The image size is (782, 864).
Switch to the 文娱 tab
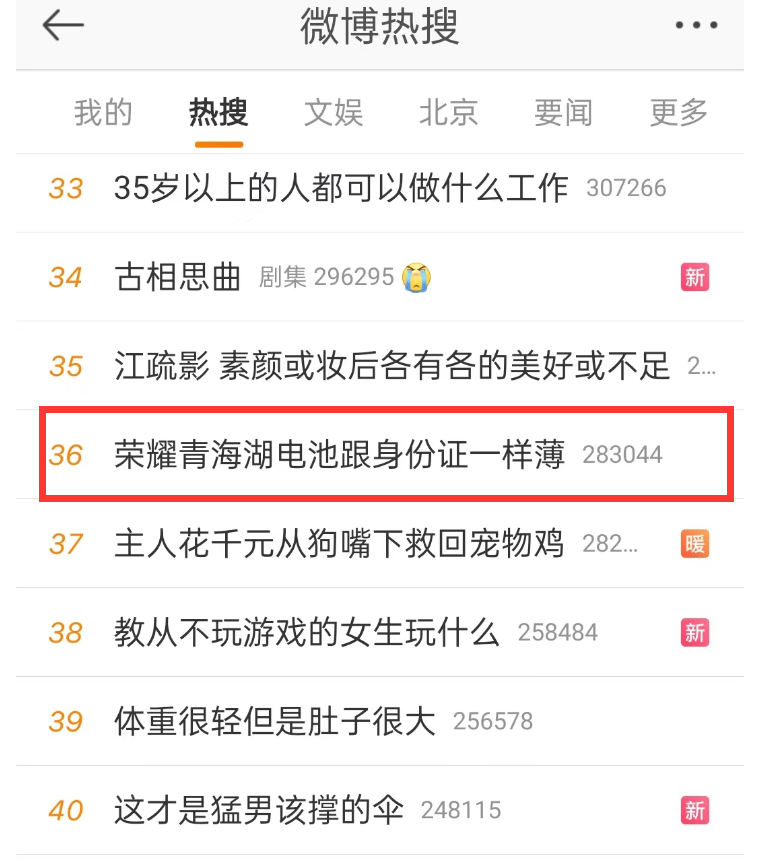click(x=333, y=113)
